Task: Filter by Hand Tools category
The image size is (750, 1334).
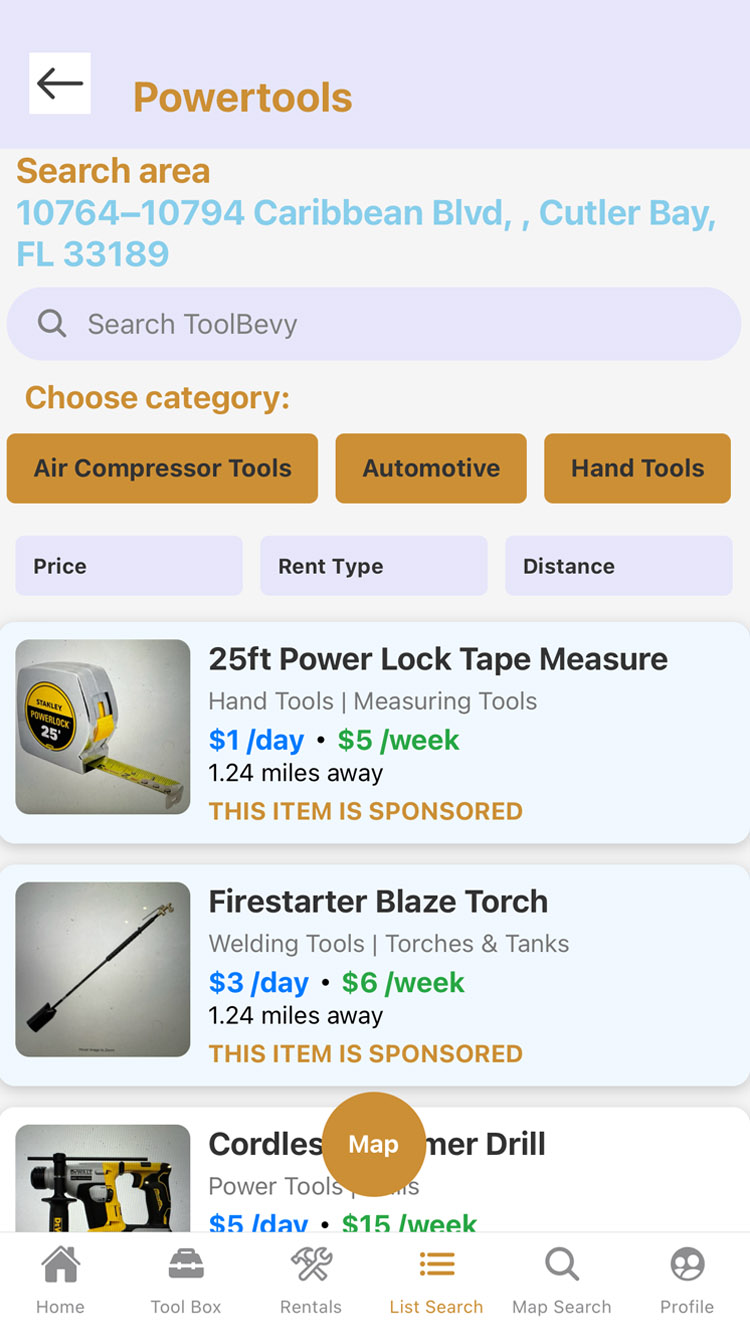Action: click(x=637, y=468)
